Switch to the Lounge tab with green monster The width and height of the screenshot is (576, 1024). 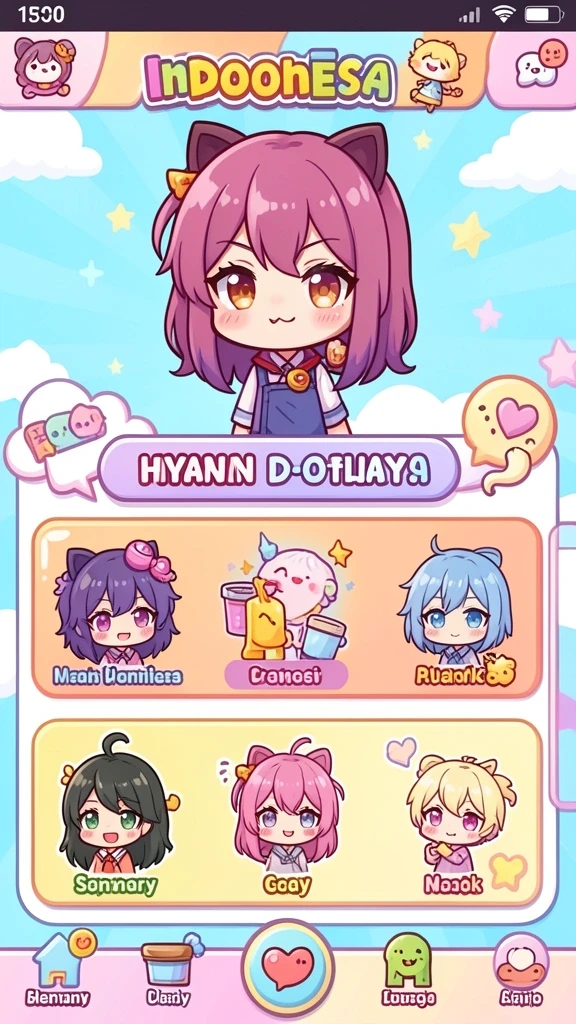coord(408,970)
